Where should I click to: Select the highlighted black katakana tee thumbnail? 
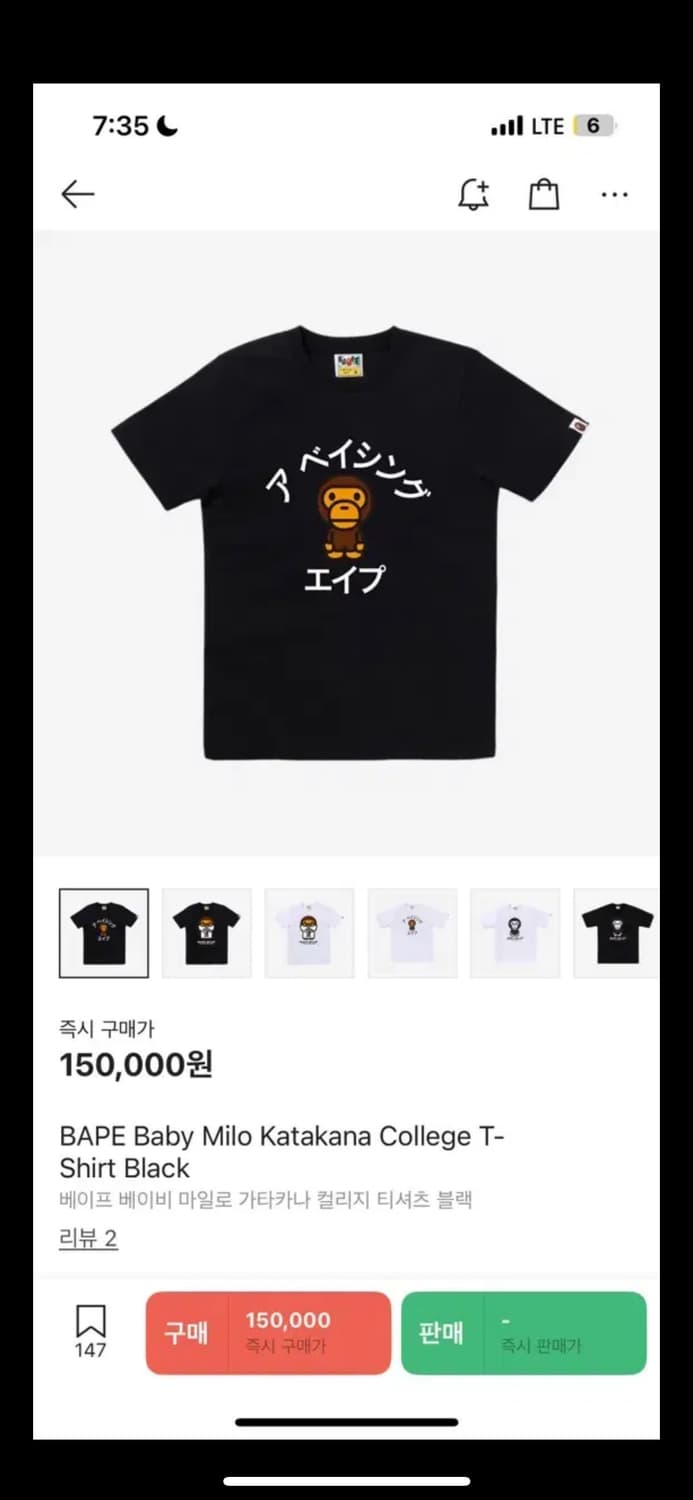[x=104, y=932]
